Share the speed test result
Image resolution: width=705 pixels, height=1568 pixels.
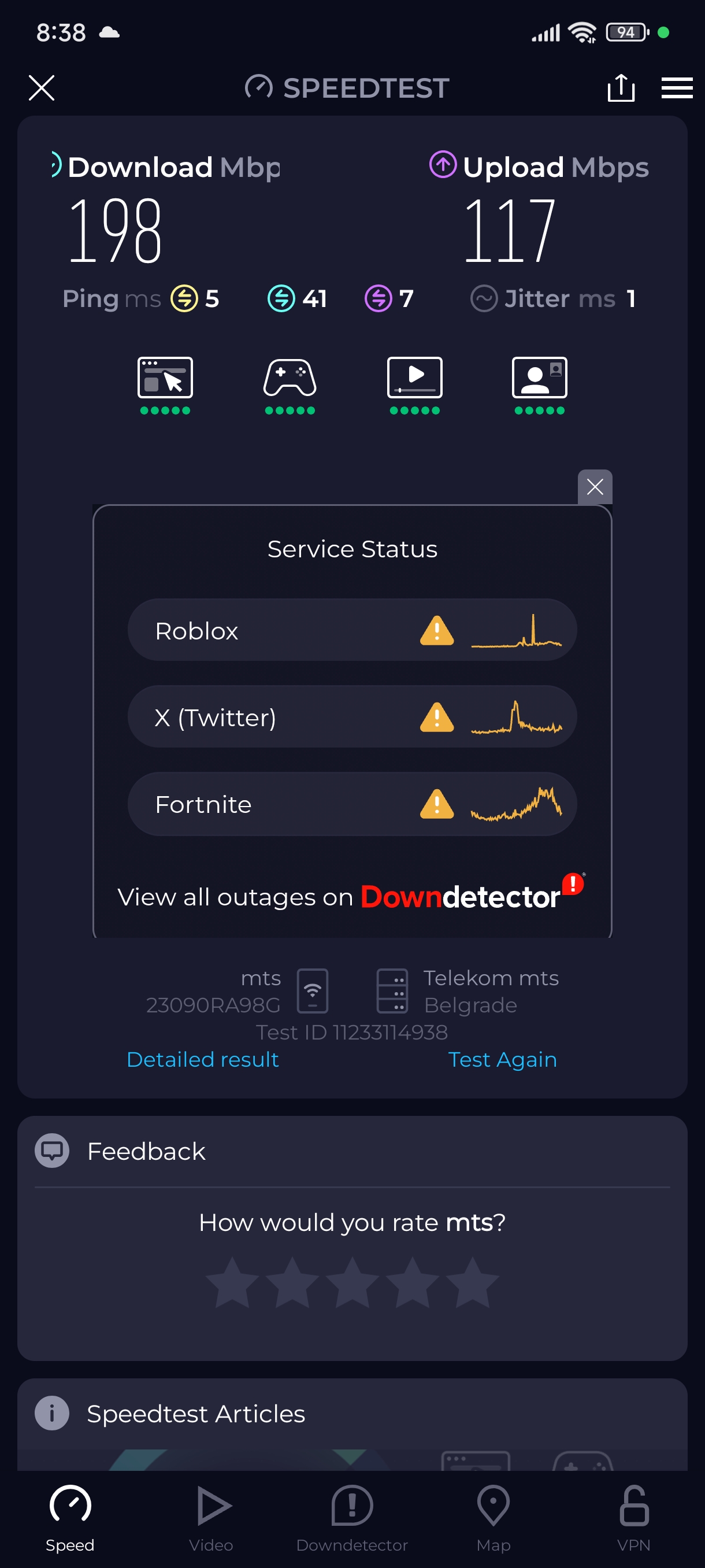[x=621, y=88]
